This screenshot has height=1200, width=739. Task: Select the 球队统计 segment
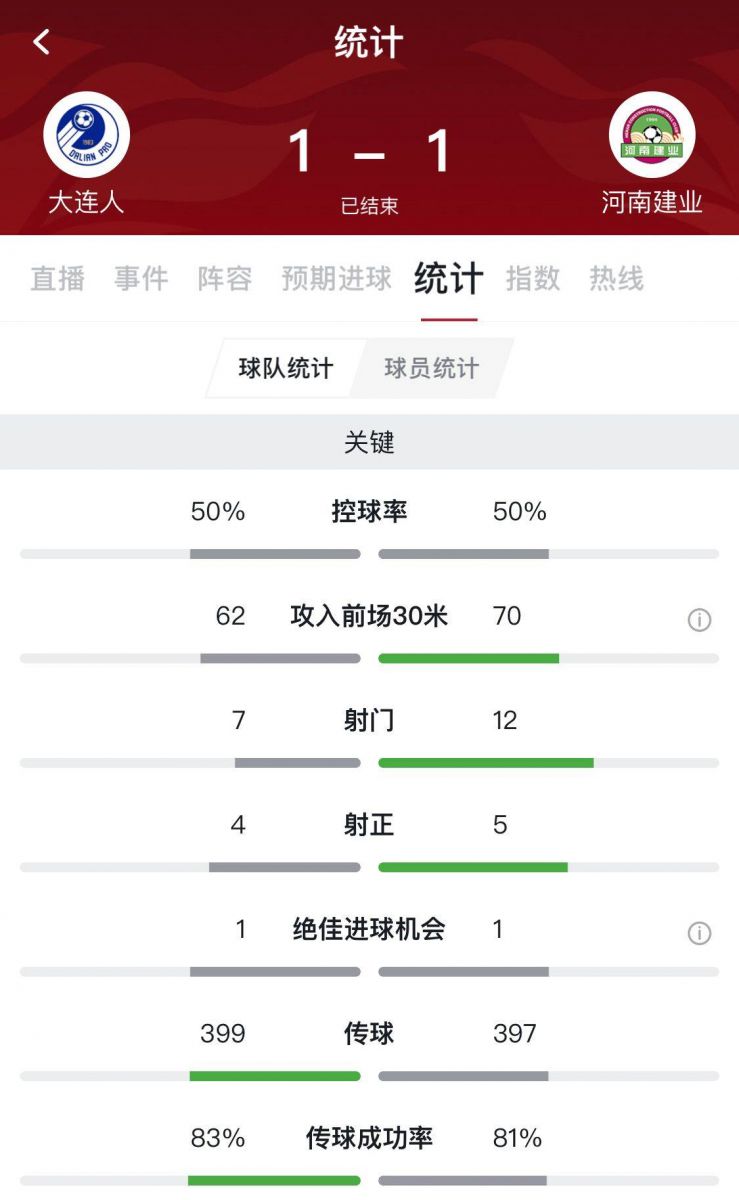pos(284,368)
